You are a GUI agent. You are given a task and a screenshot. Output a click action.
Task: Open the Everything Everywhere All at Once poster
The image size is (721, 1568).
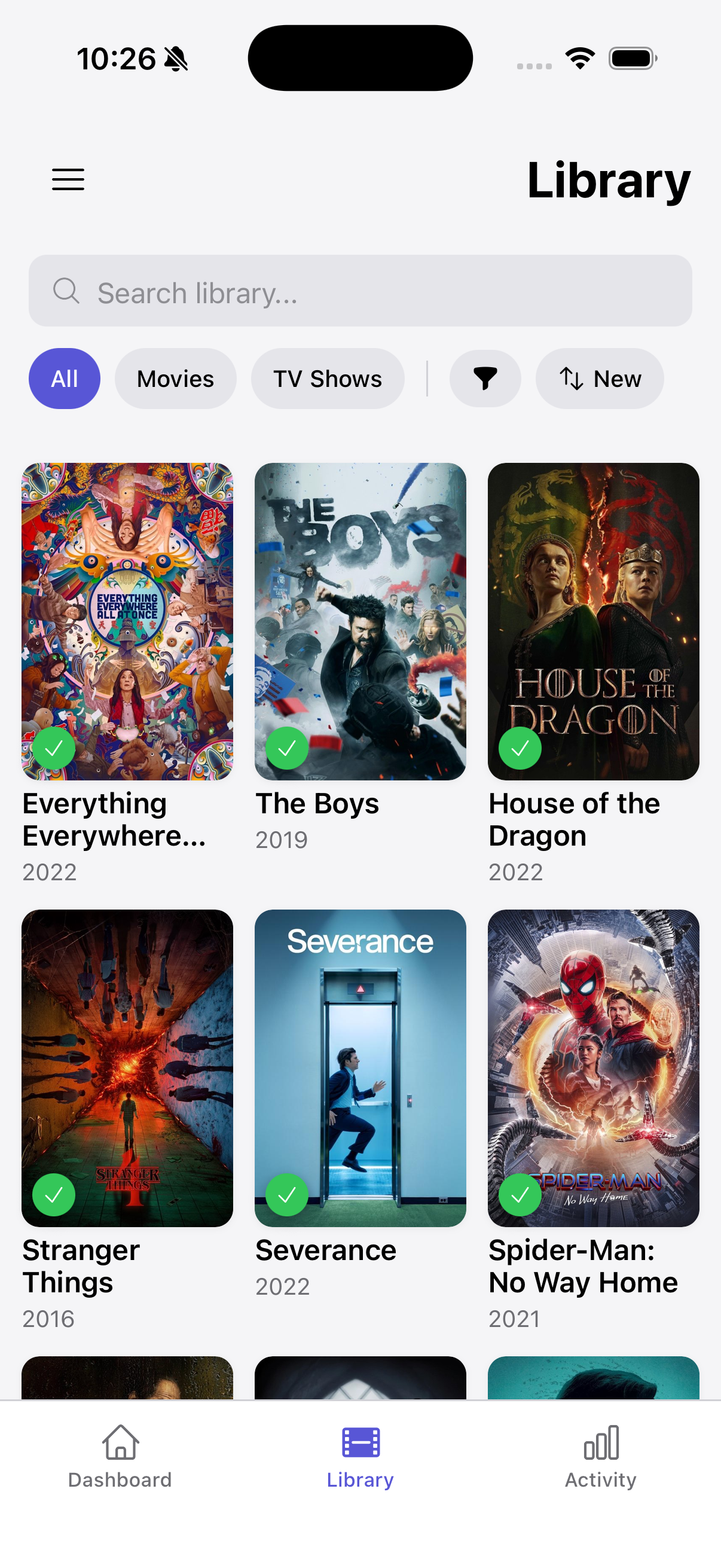tap(127, 620)
